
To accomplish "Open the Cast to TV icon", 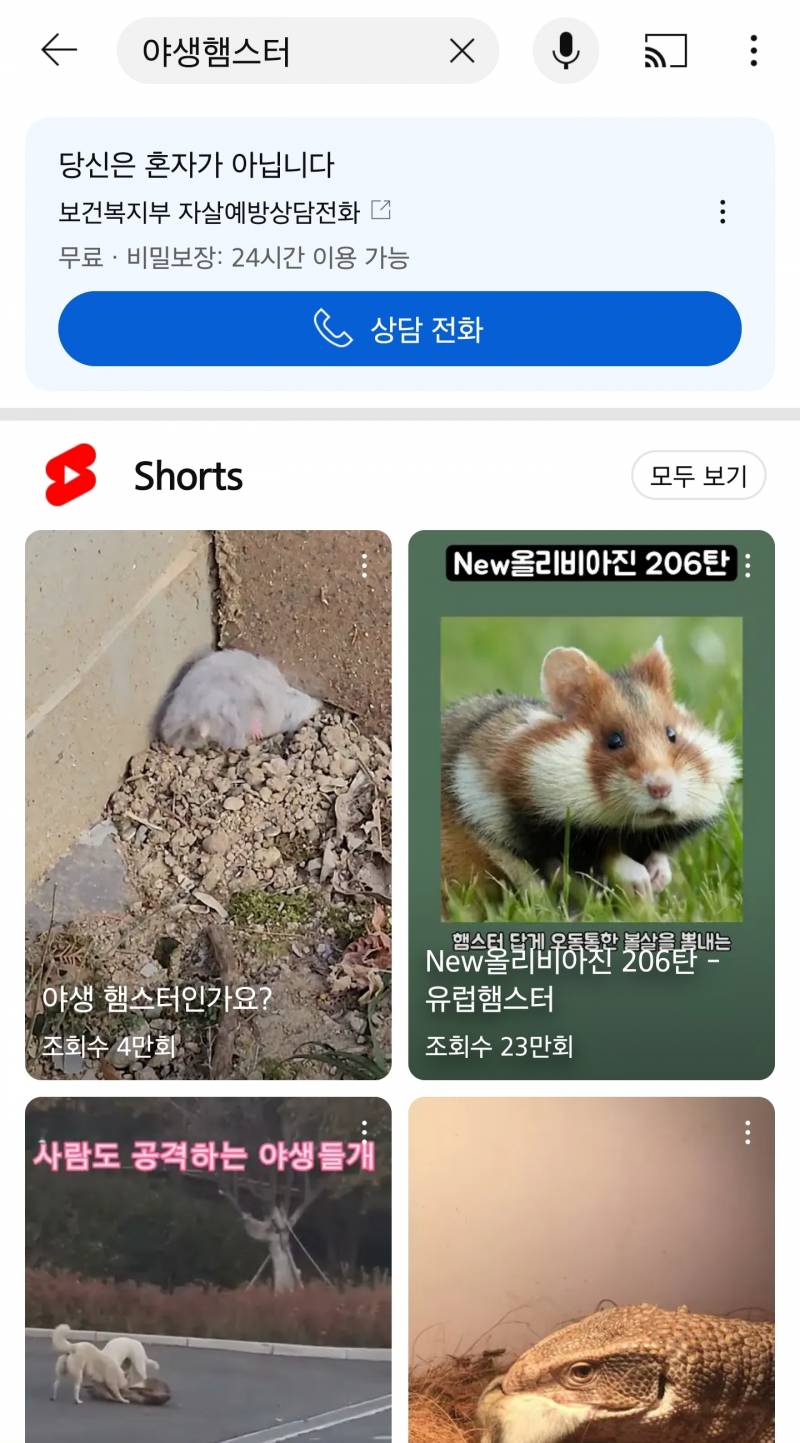I will [663, 51].
